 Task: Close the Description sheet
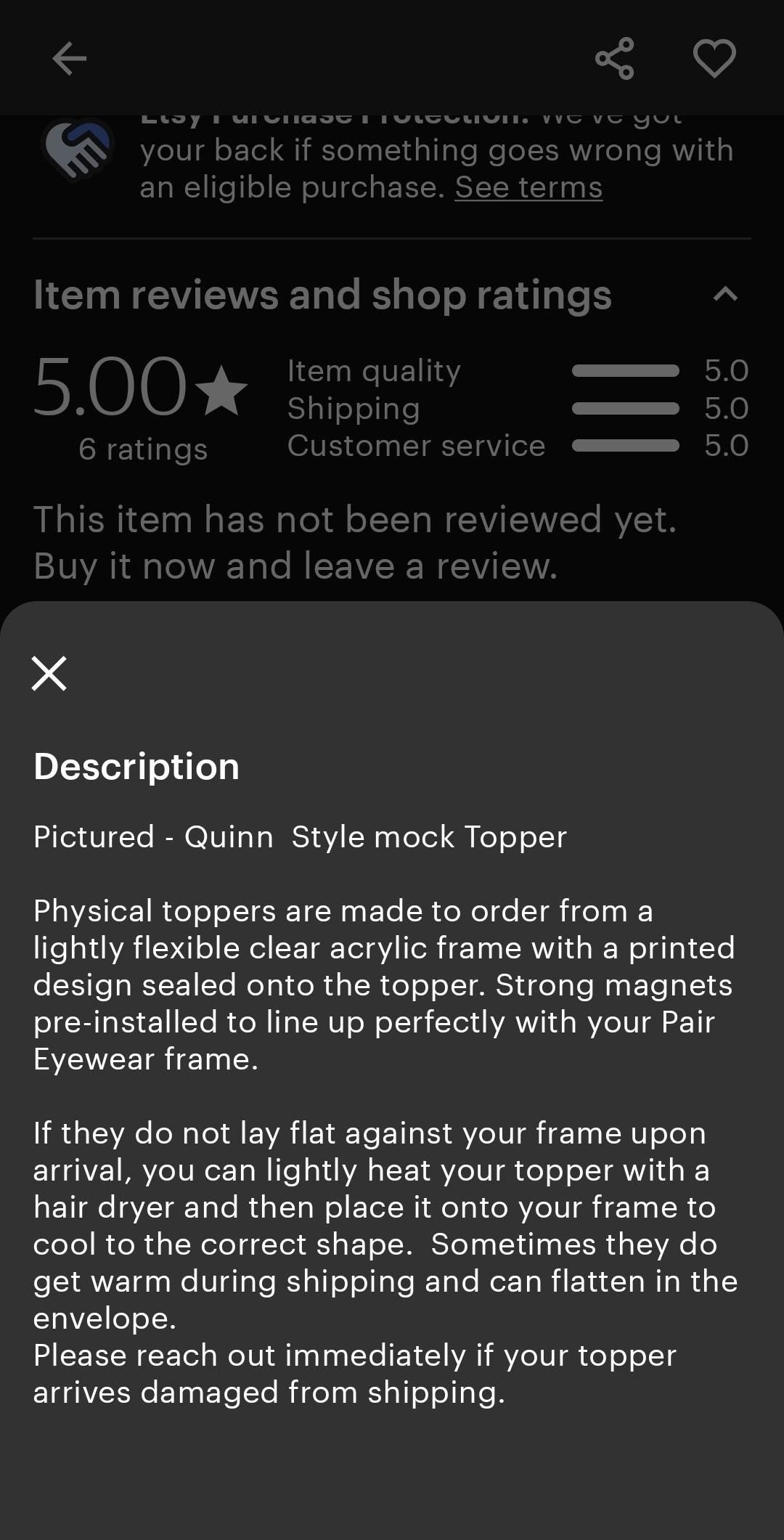coord(49,673)
